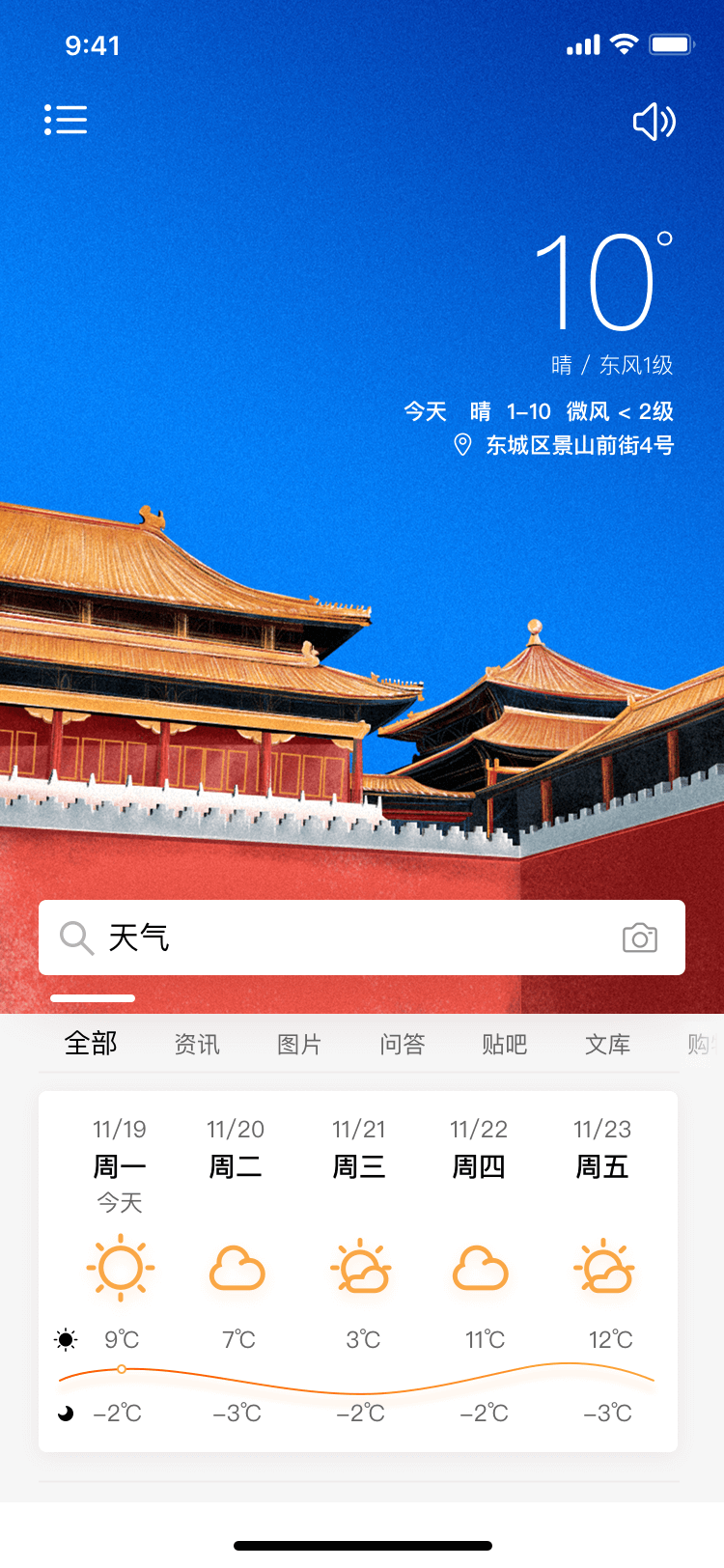Open camera search in the search bar
The image size is (724, 1568).
coord(640,938)
